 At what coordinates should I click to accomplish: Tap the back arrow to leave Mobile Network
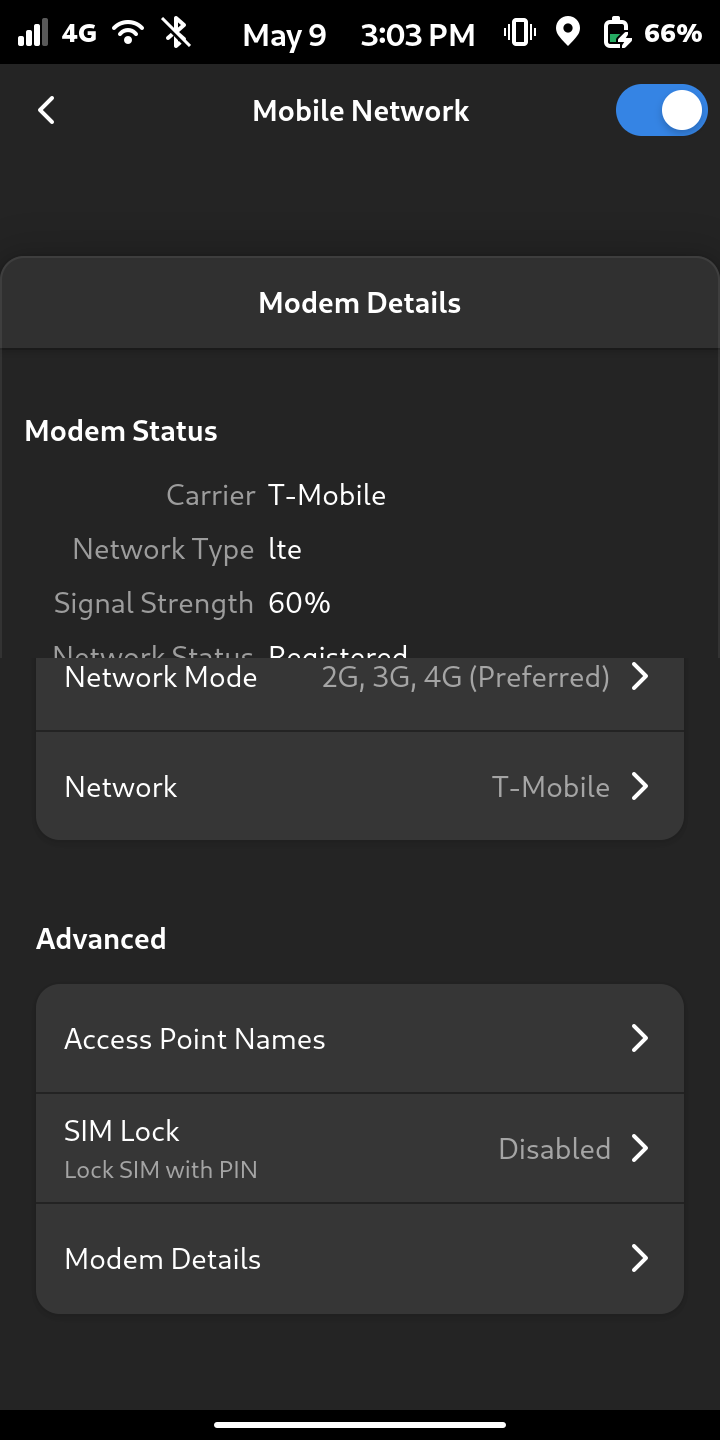pyautogui.click(x=45, y=110)
